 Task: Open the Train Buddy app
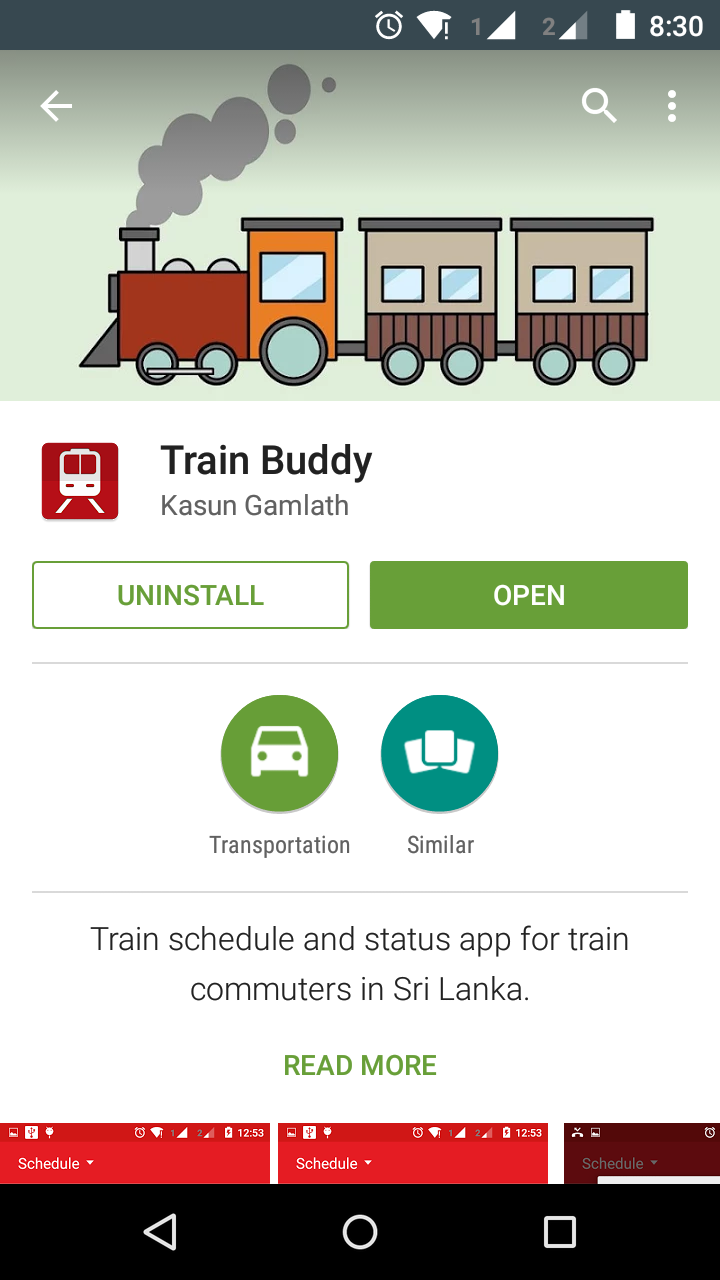tap(528, 595)
